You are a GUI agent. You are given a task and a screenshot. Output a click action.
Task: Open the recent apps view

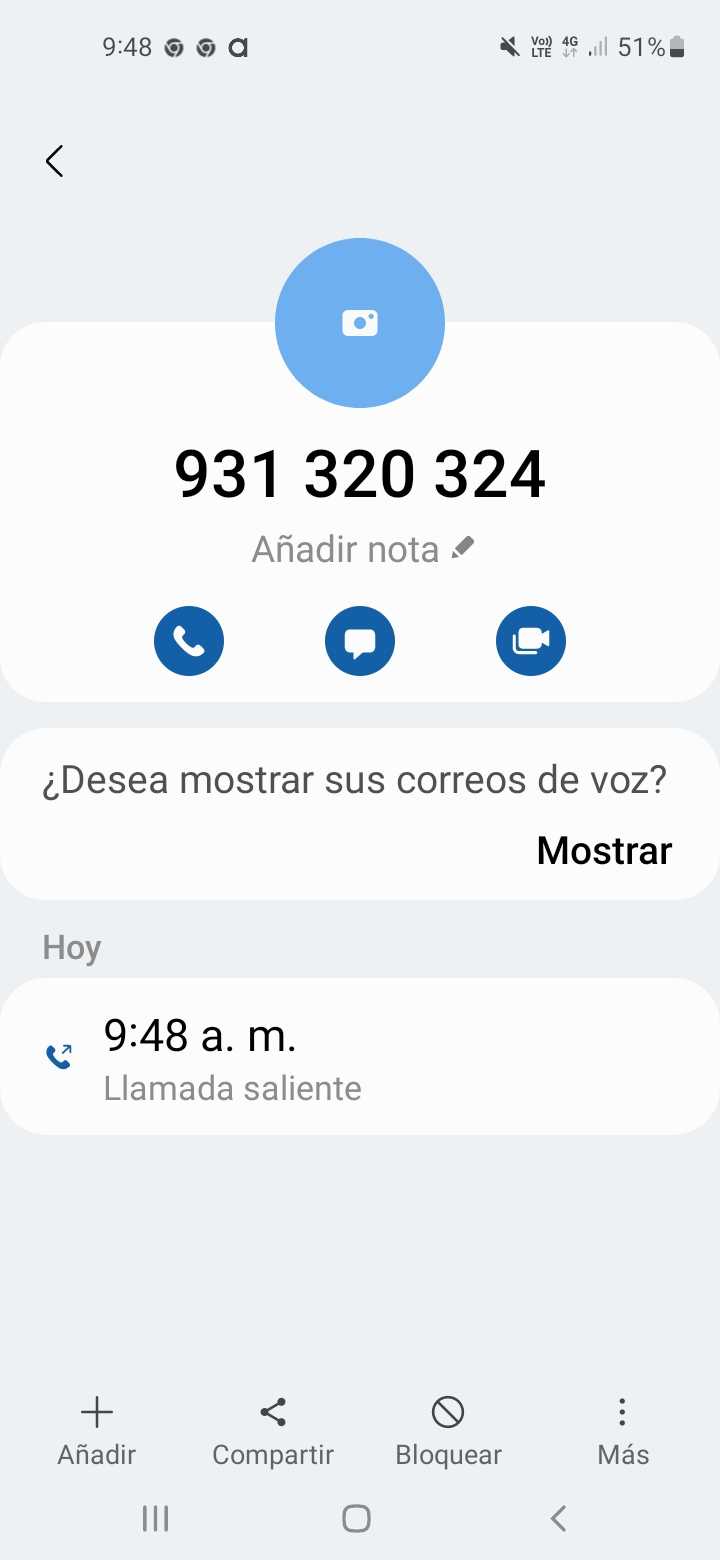point(155,1519)
